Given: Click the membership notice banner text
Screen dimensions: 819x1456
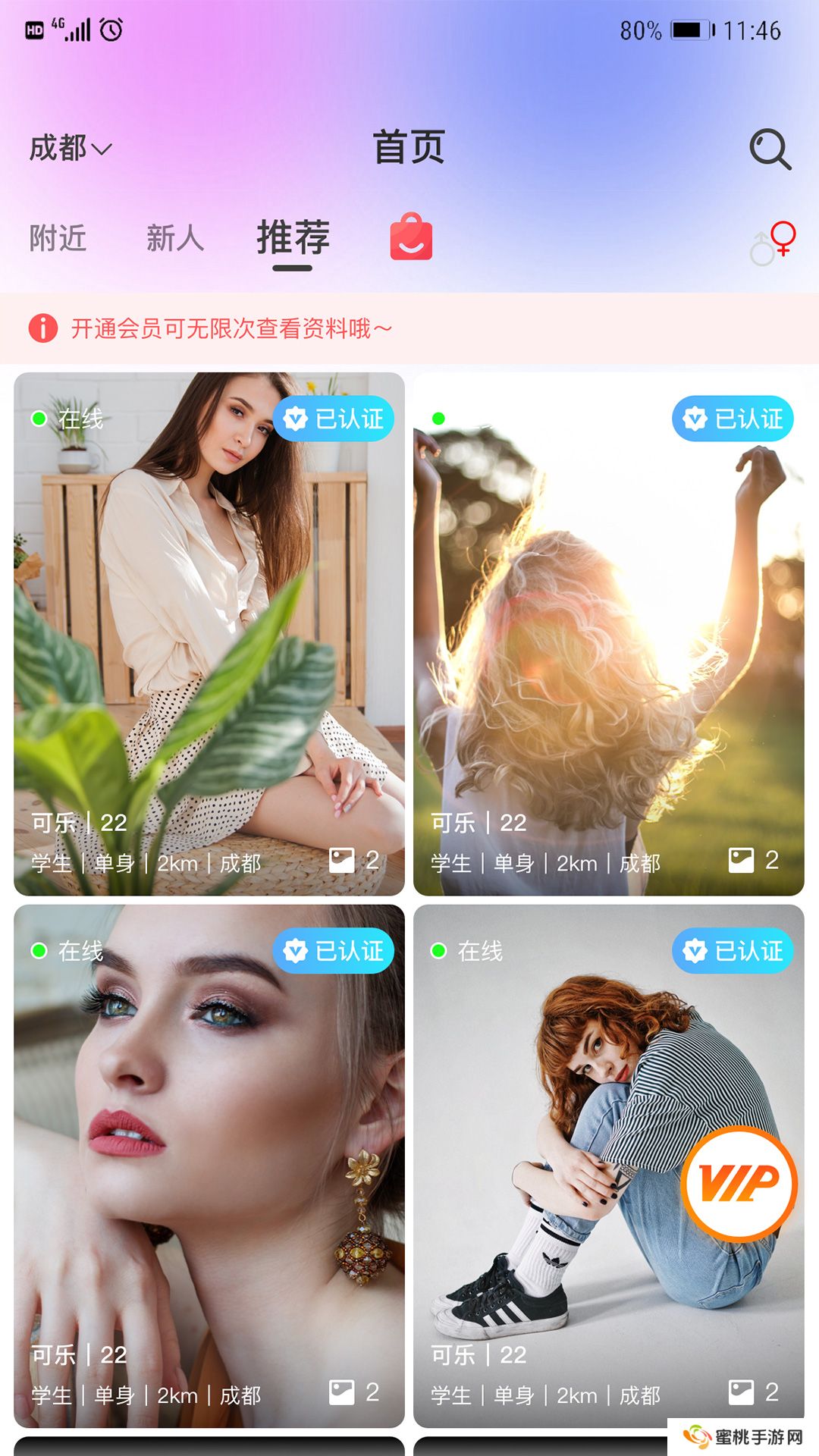Looking at the screenshot, I should pyautogui.click(x=231, y=328).
